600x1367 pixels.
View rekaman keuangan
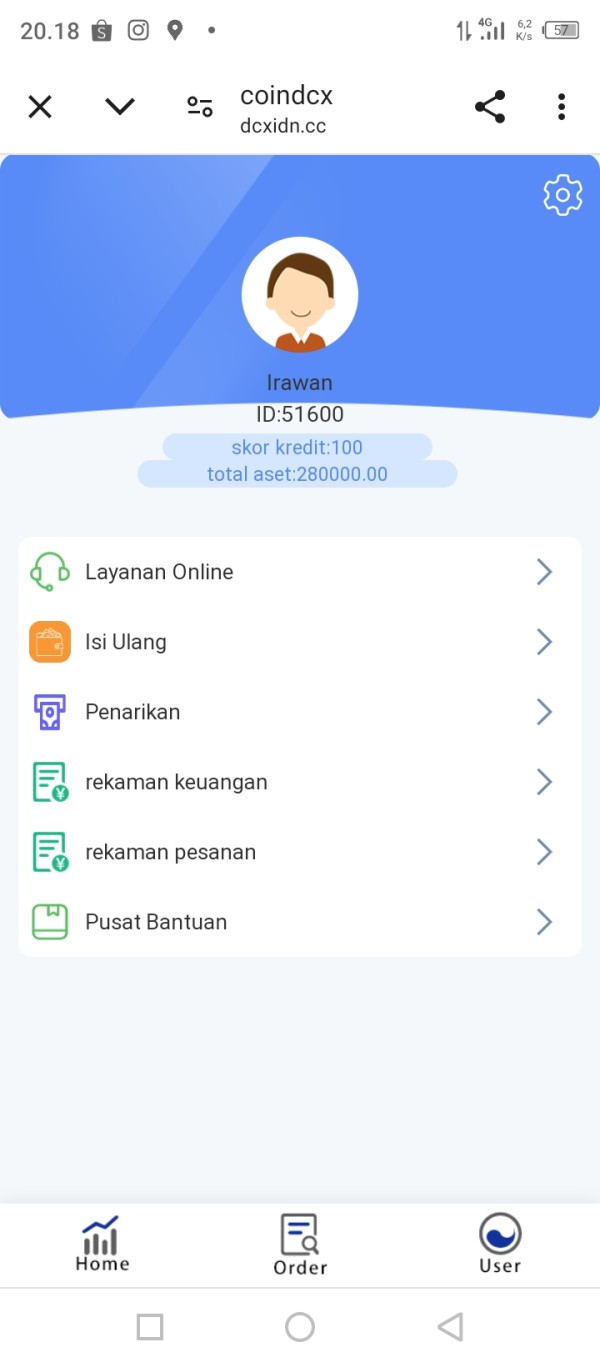(300, 782)
